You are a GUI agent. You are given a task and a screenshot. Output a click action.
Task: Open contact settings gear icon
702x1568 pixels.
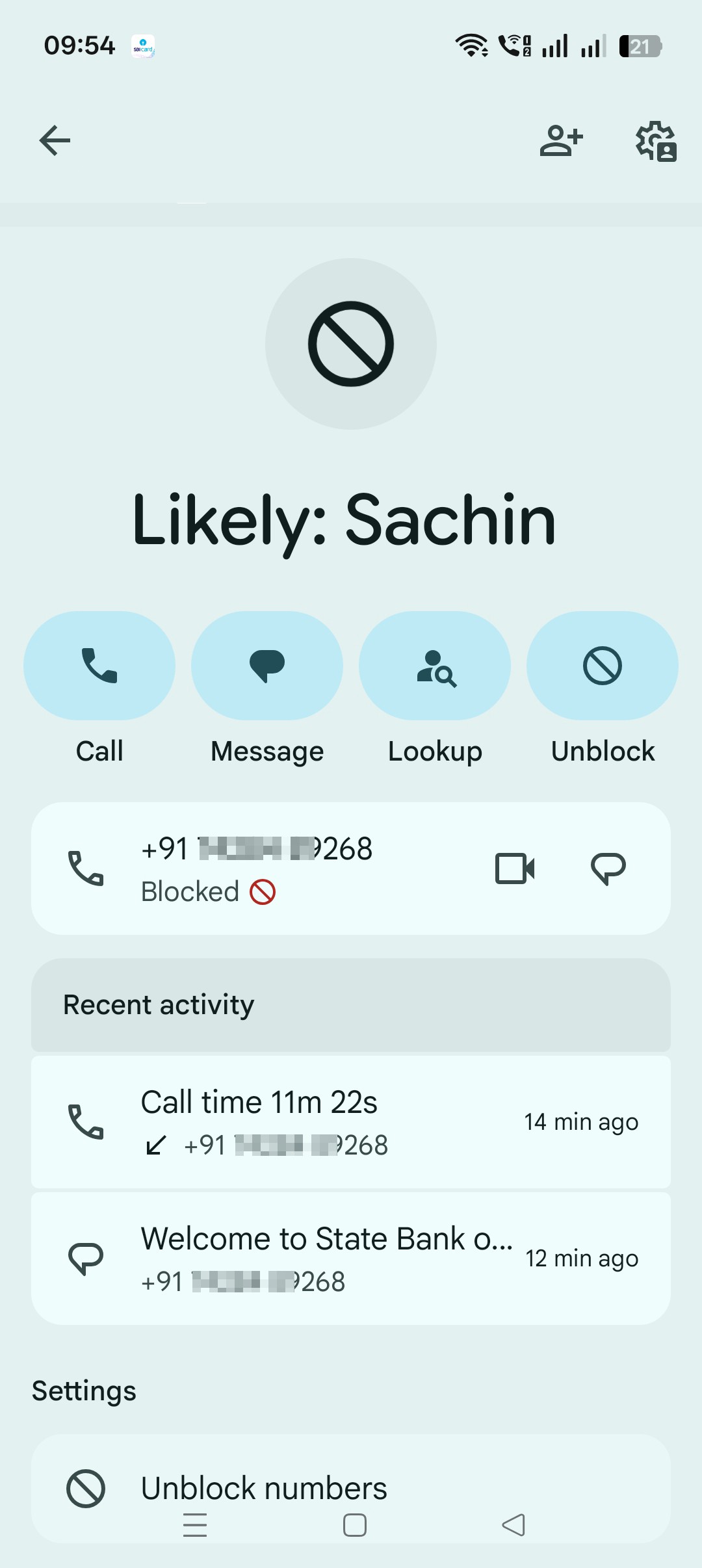click(656, 141)
